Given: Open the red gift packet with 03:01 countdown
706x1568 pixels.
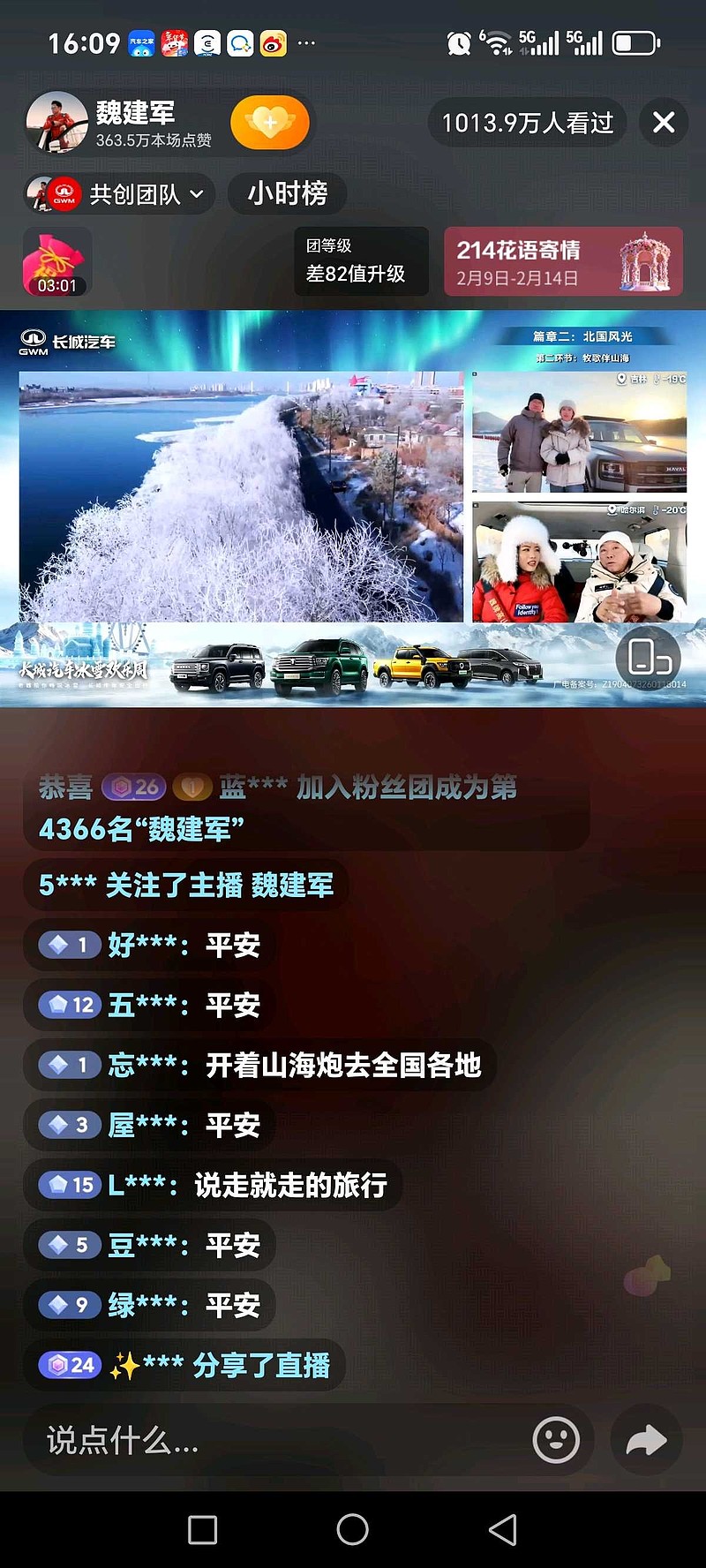Looking at the screenshot, I should click(x=56, y=259).
